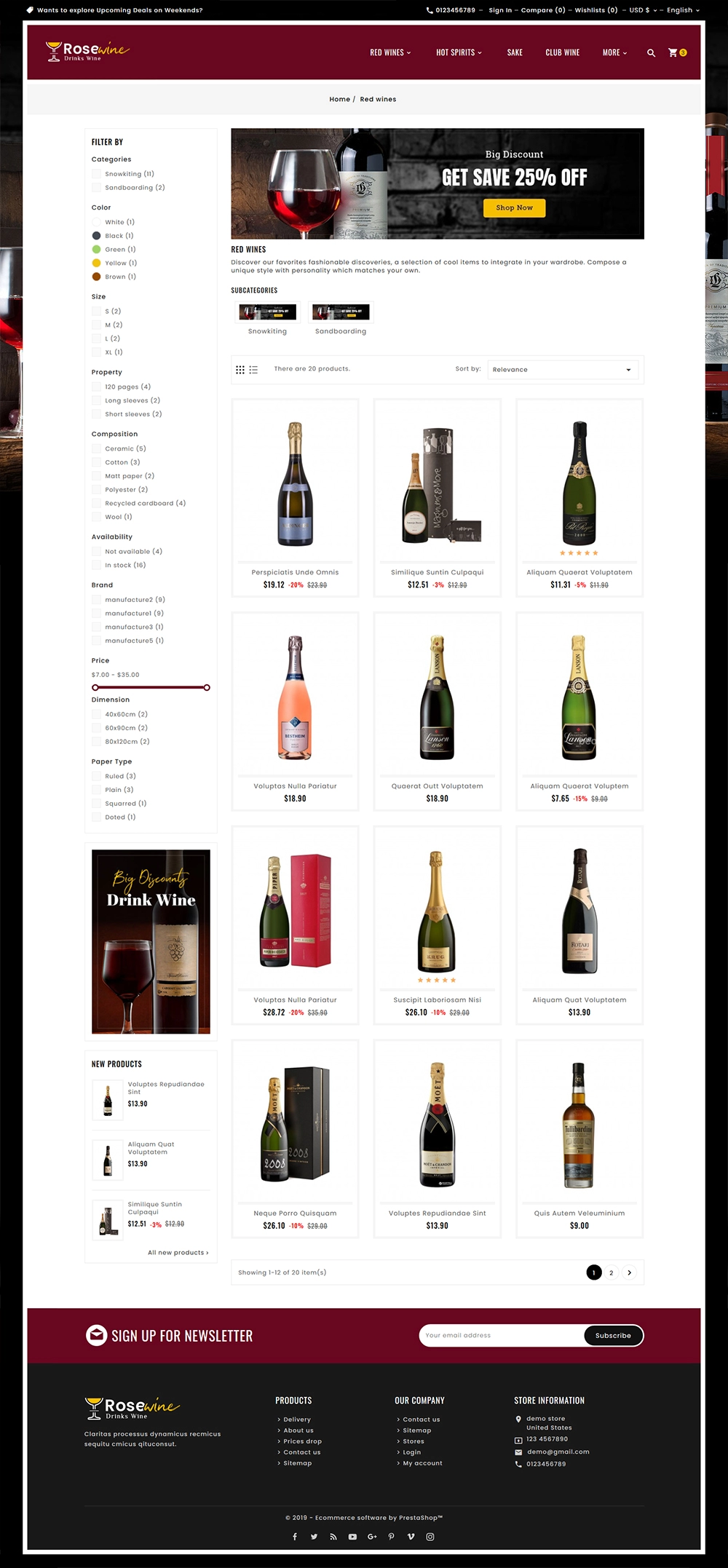728x1568 pixels.
Task: Expand the Red Wines menu
Action: (390, 52)
